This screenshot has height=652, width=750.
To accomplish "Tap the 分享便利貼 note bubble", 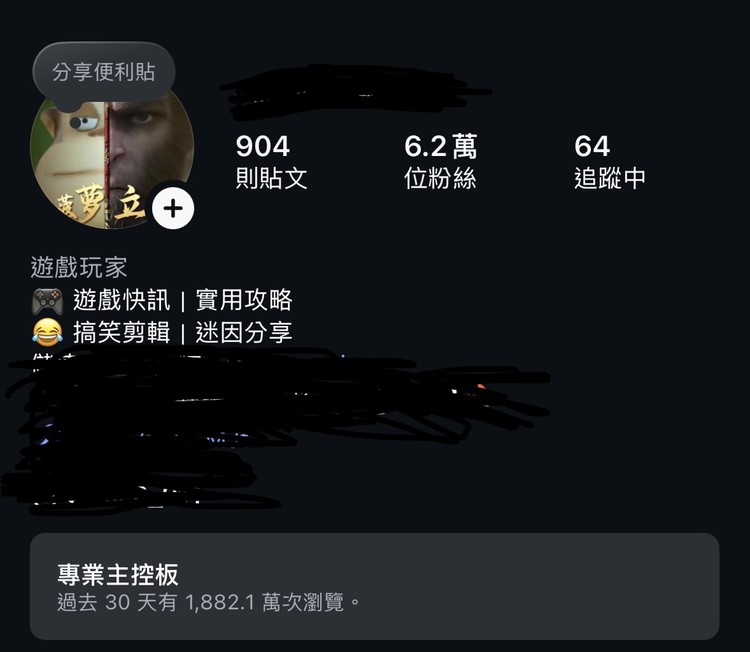I will (104, 72).
